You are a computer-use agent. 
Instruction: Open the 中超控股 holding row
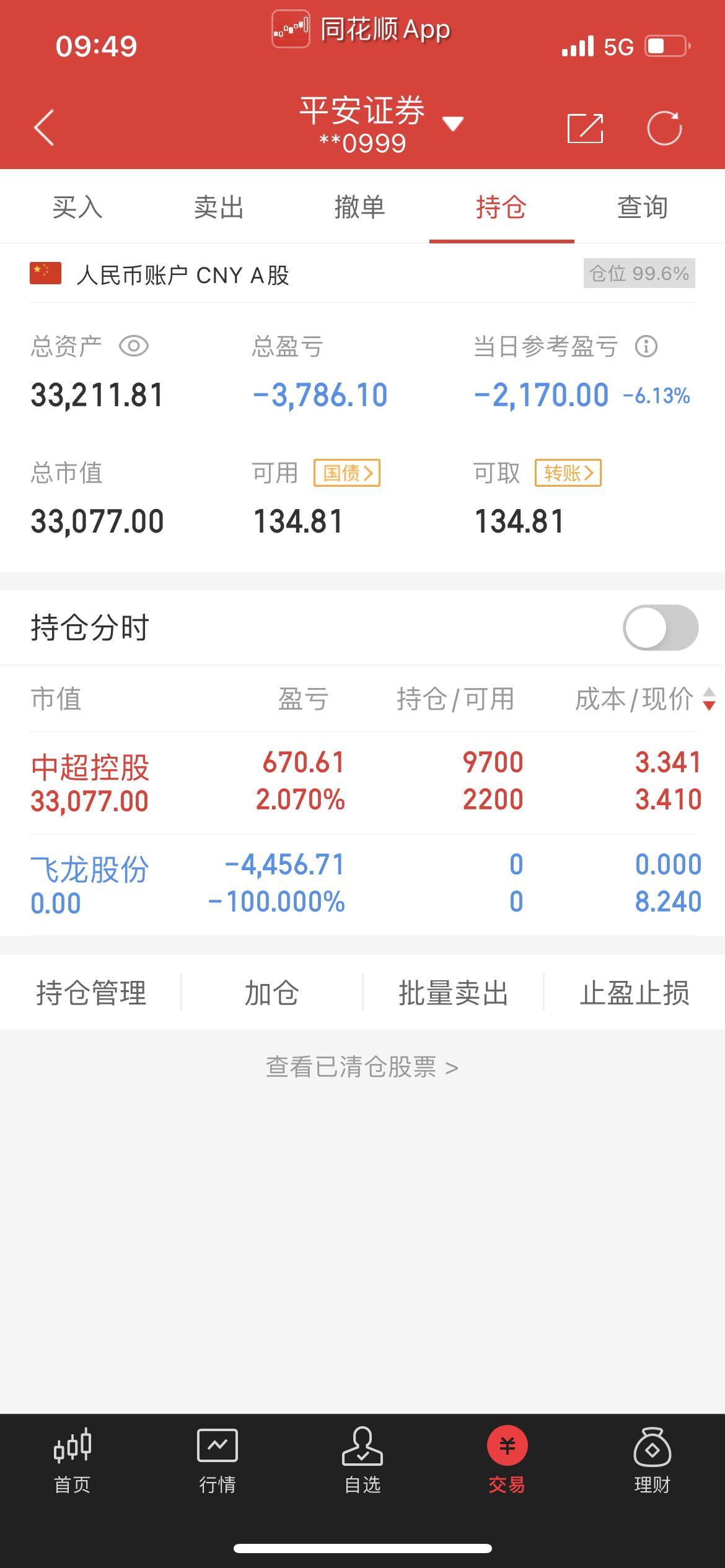click(x=362, y=783)
